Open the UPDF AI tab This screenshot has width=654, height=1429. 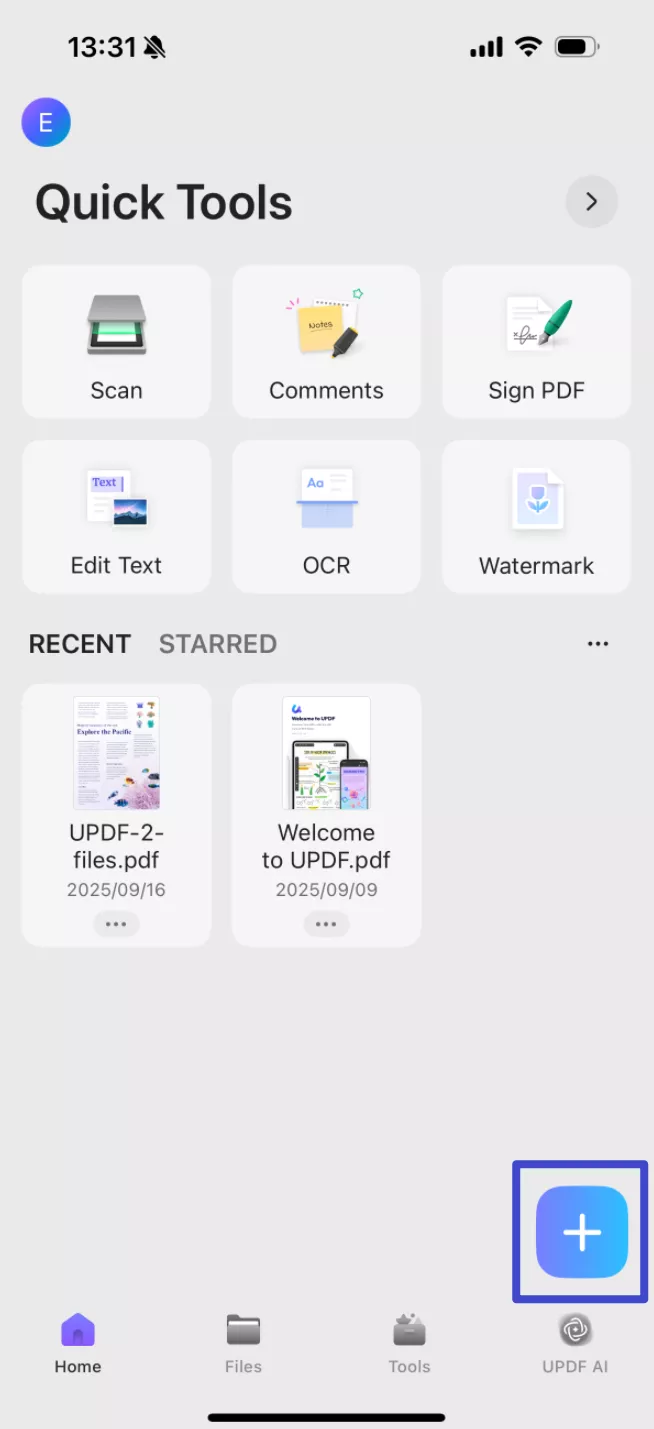(575, 1343)
